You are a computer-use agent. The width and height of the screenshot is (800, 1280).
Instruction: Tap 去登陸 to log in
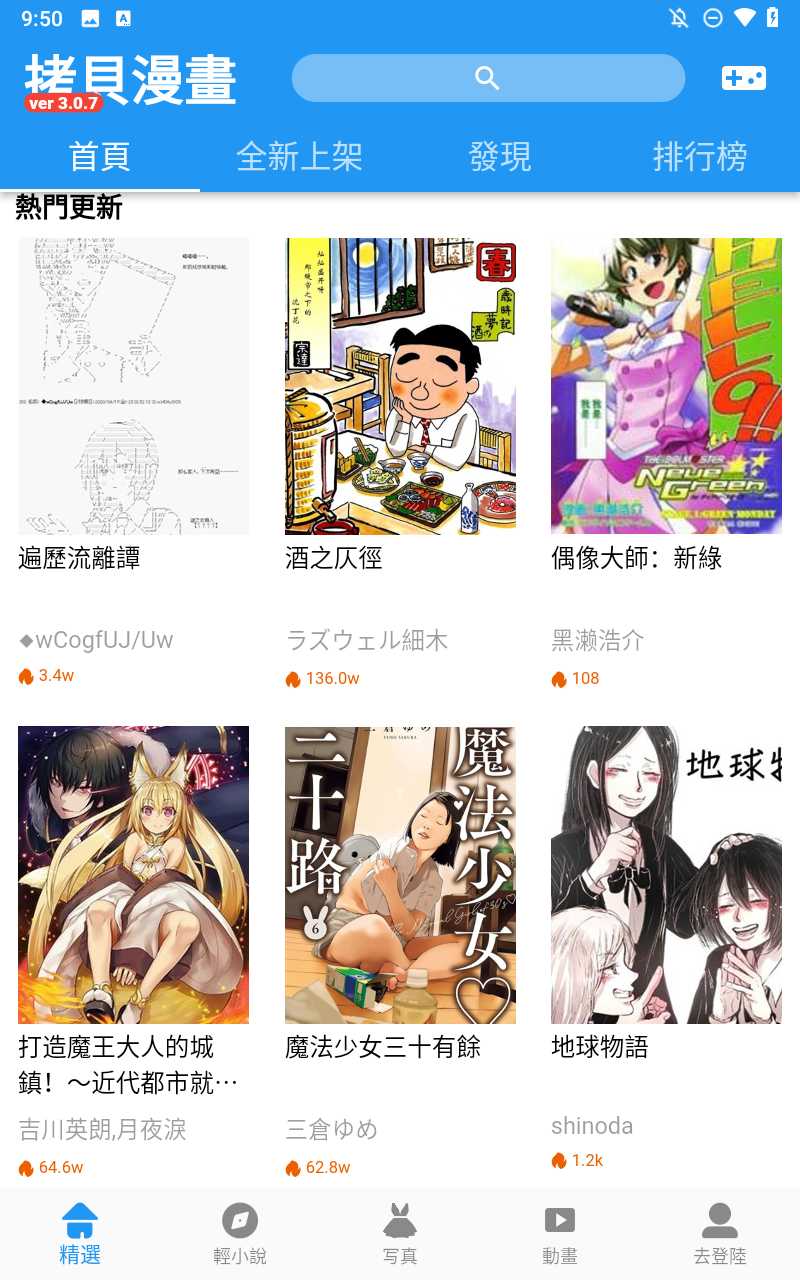pos(720,1234)
